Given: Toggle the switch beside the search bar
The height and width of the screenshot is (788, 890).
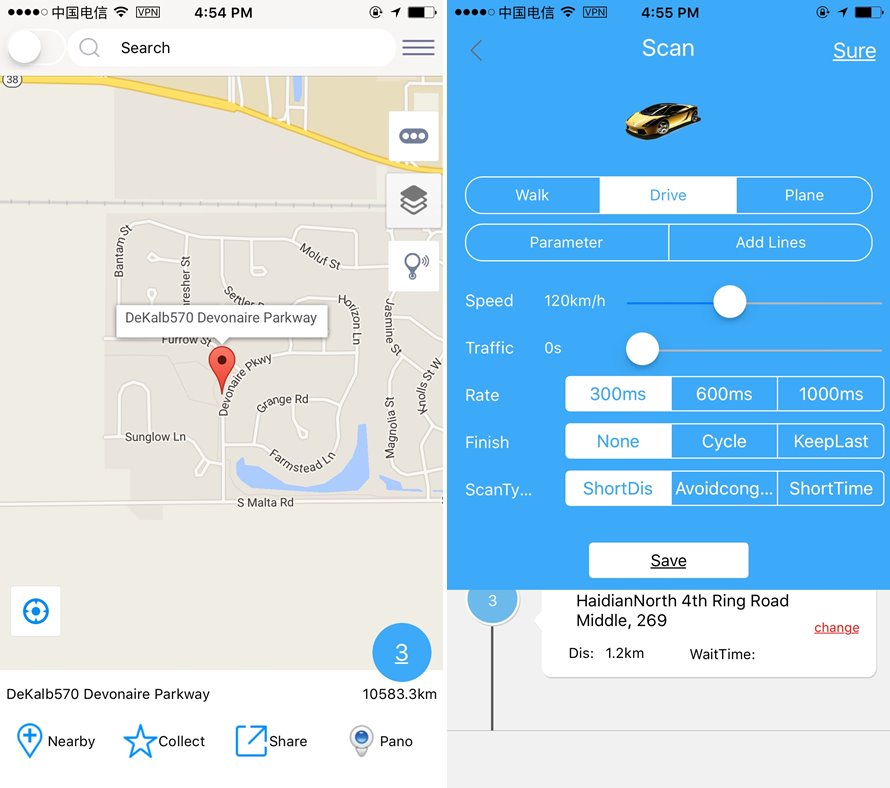Looking at the screenshot, I should pyautogui.click(x=36, y=48).
